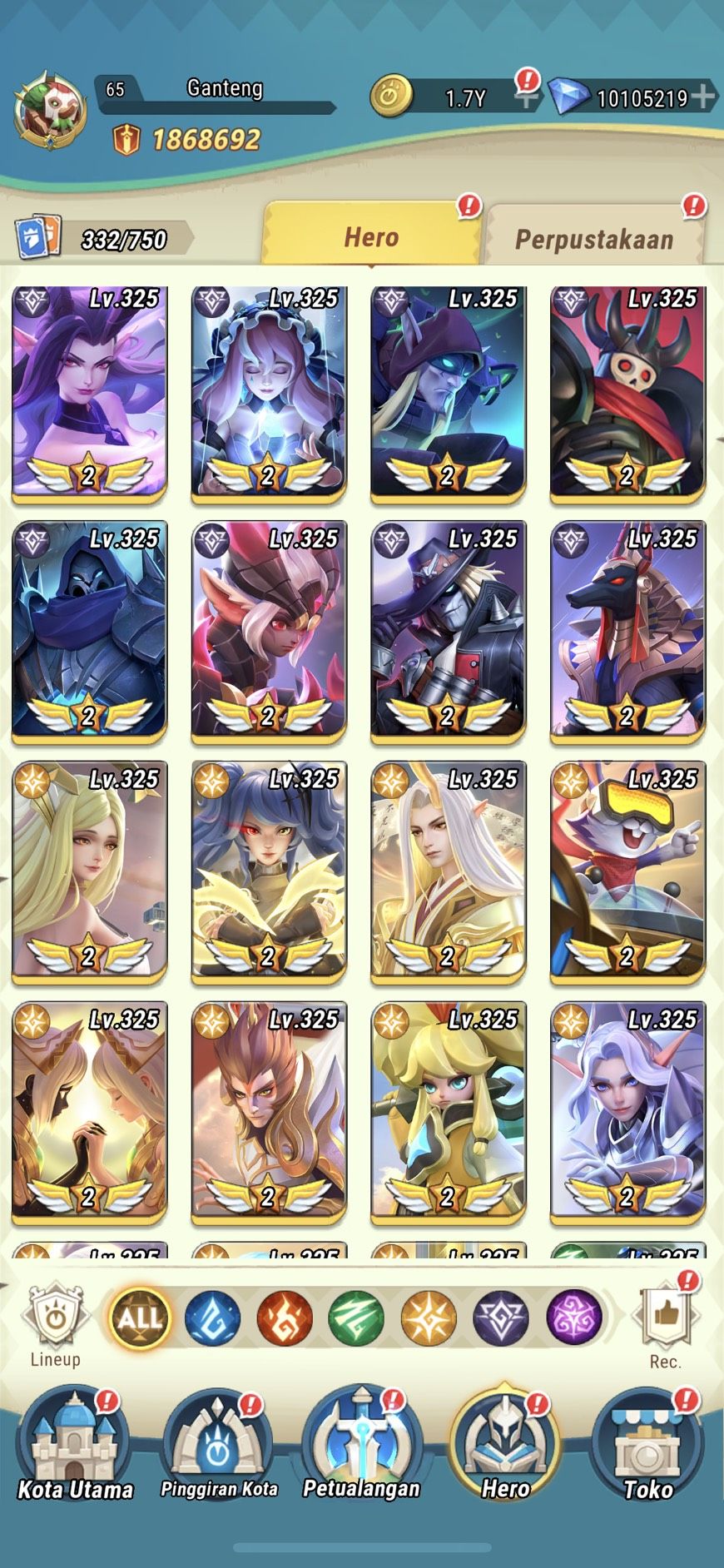This screenshot has width=724, height=1568.
Task: Filter heroes by red fire faction
Action: [285, 1318]
